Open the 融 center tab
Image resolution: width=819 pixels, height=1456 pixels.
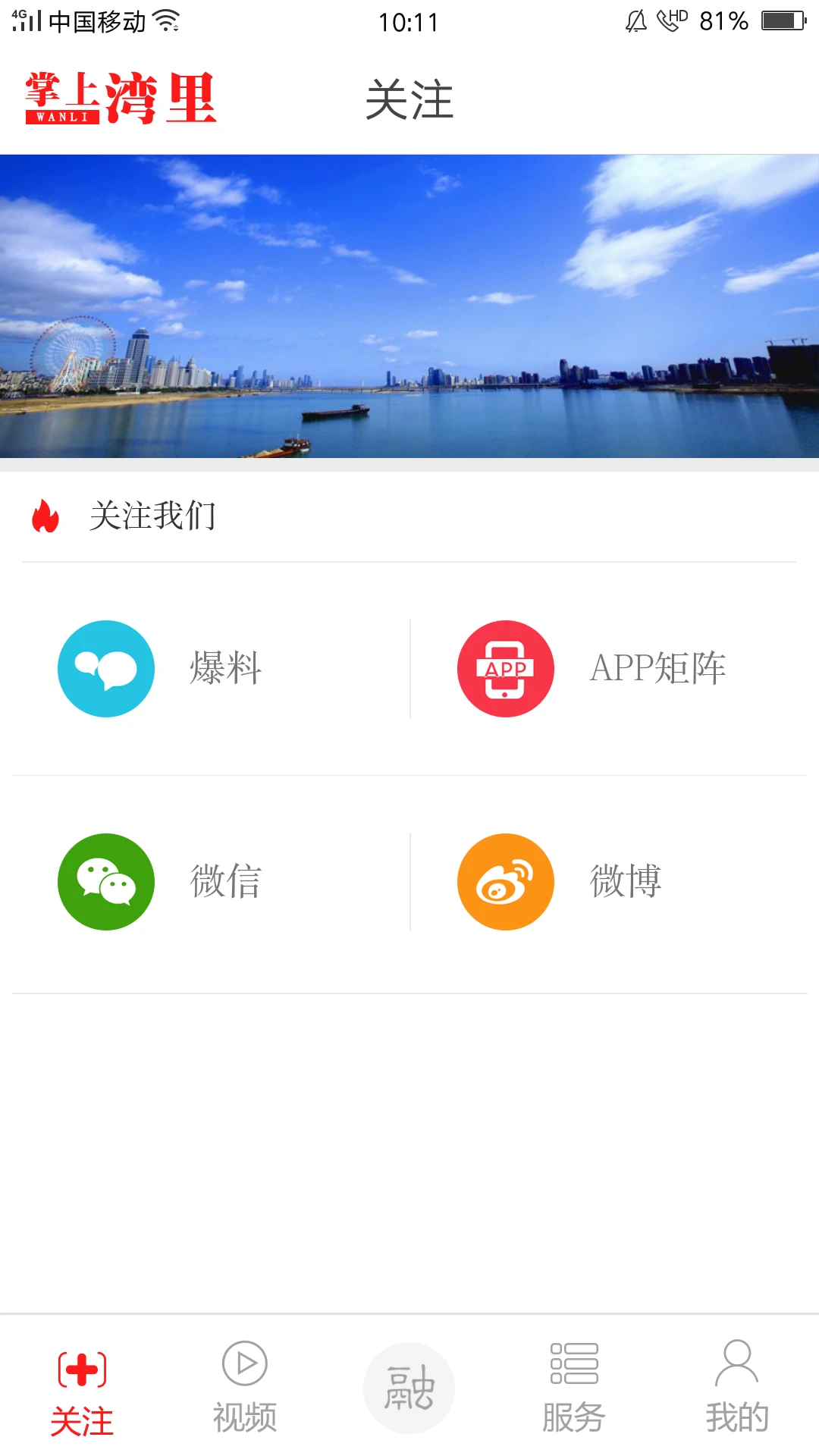[x=409, y=1383]
